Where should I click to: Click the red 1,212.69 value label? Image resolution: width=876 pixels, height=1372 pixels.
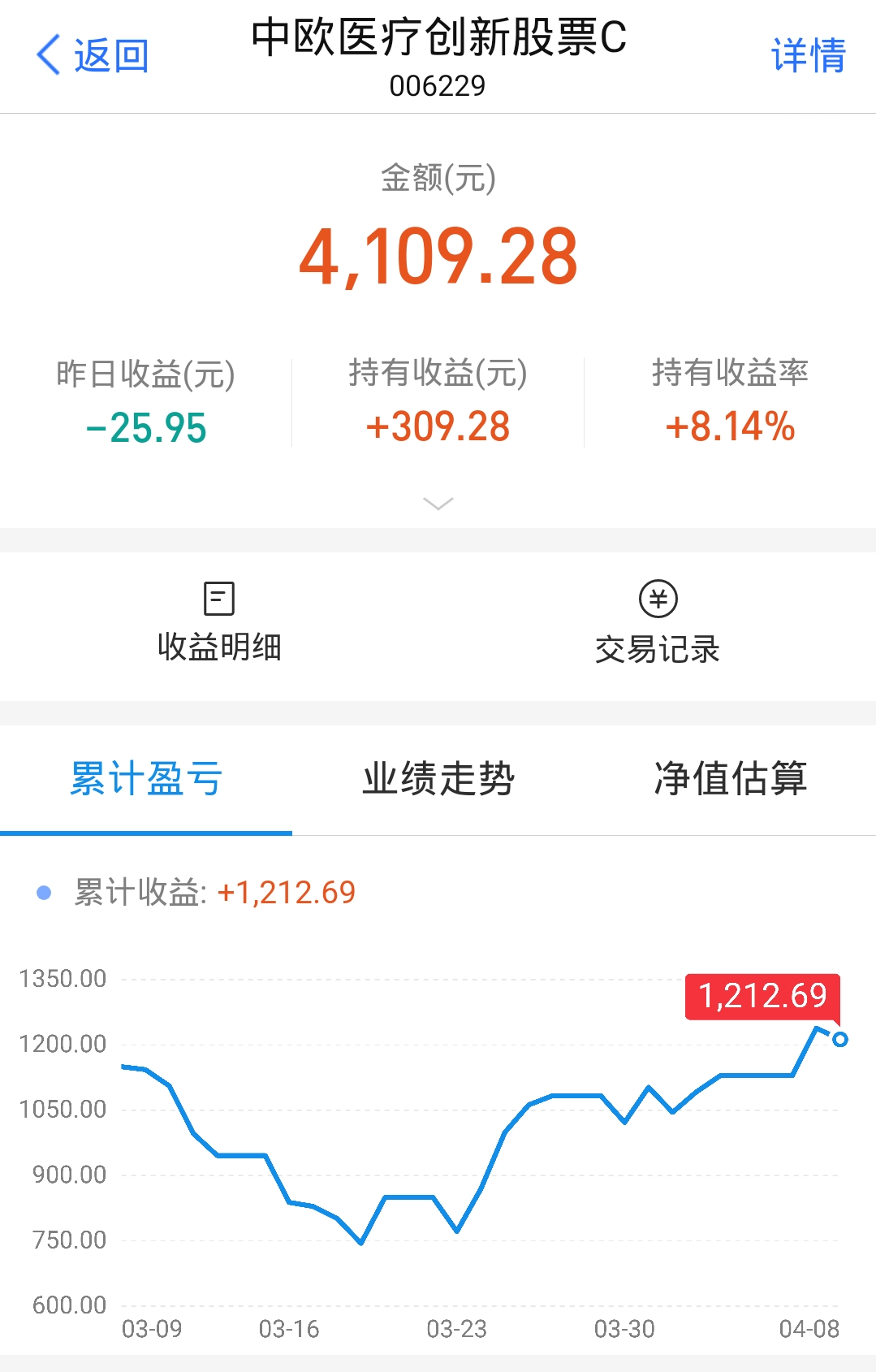(x=762, y=995)
